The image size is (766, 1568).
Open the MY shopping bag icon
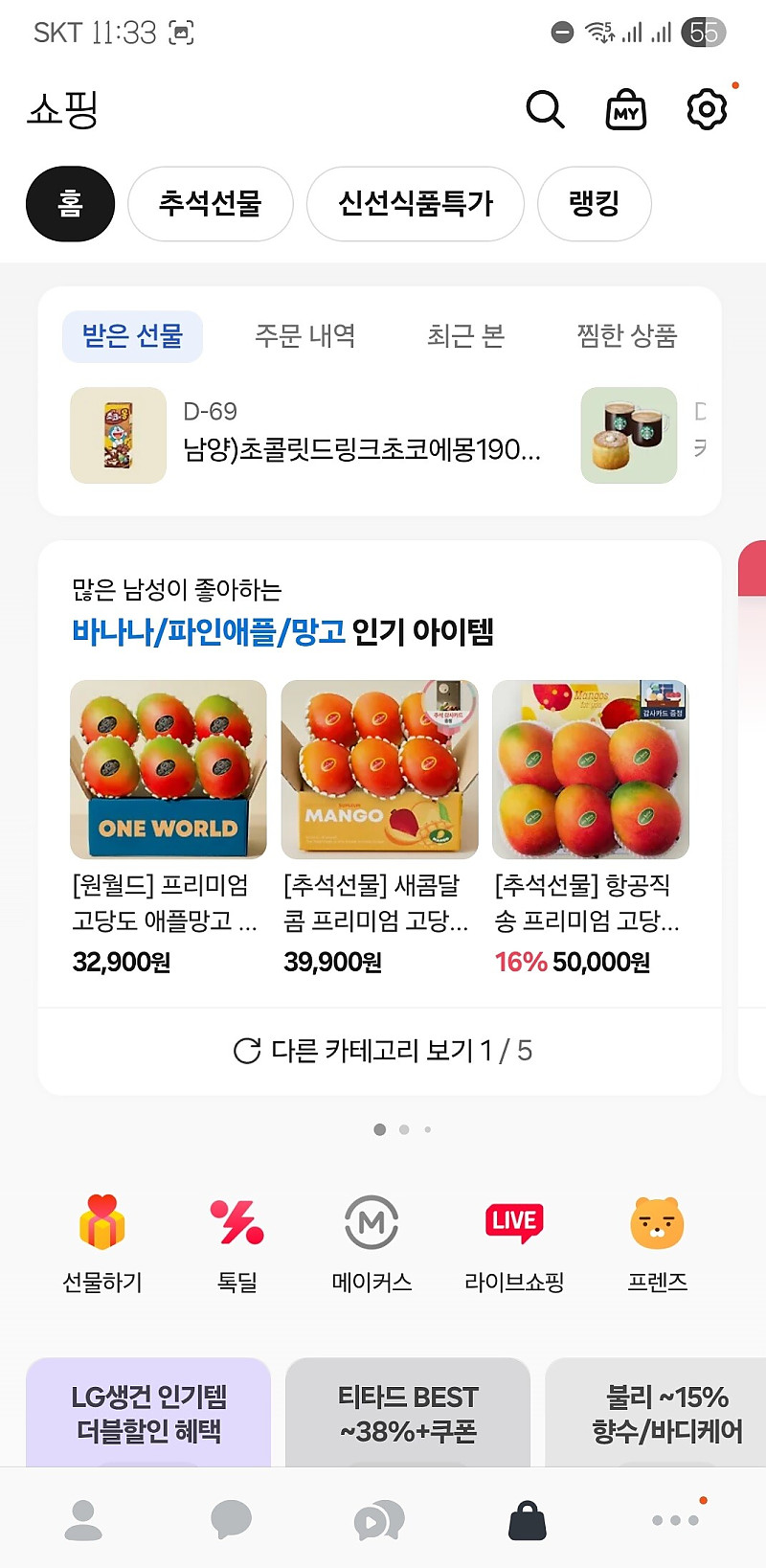point(626,110)
